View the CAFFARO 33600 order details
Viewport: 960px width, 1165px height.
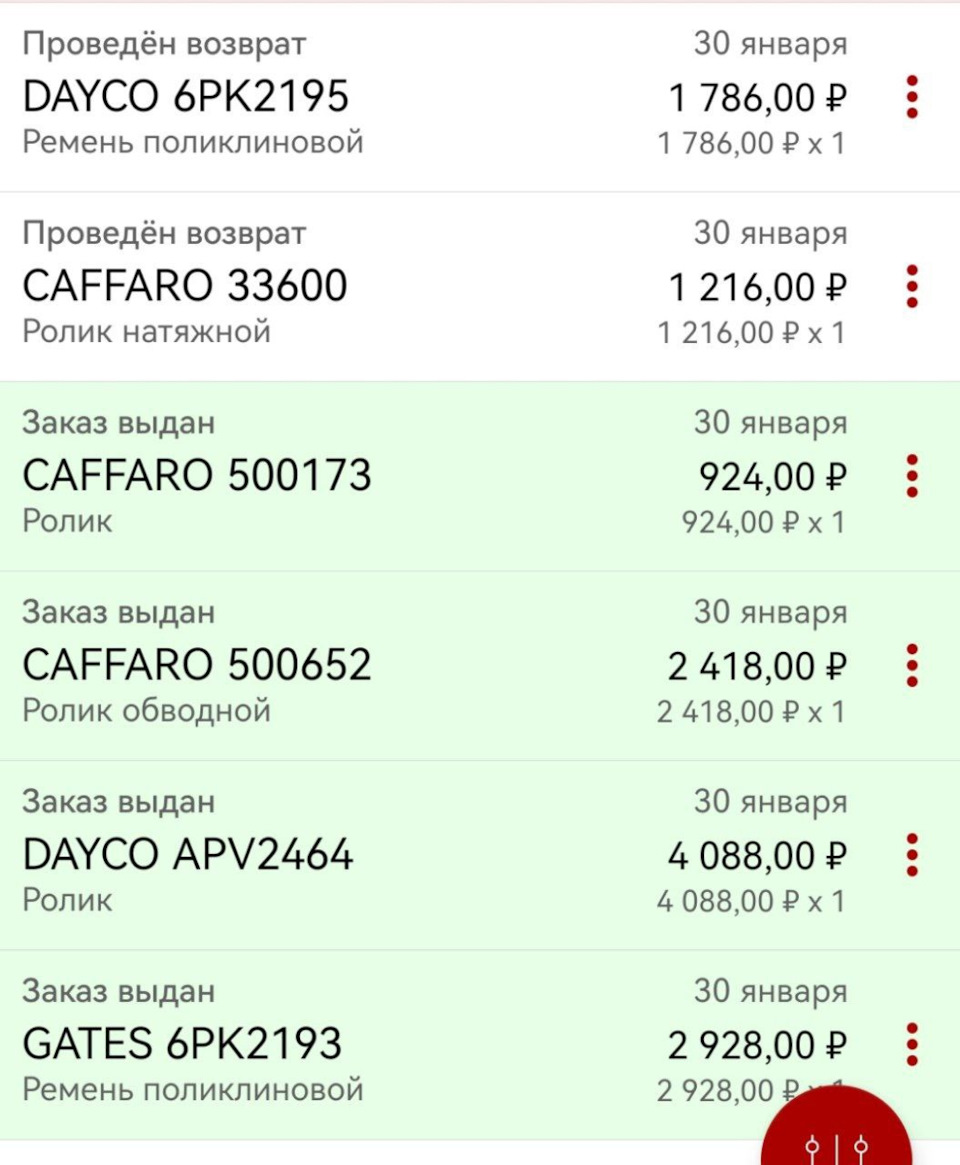tap(400, 287)
